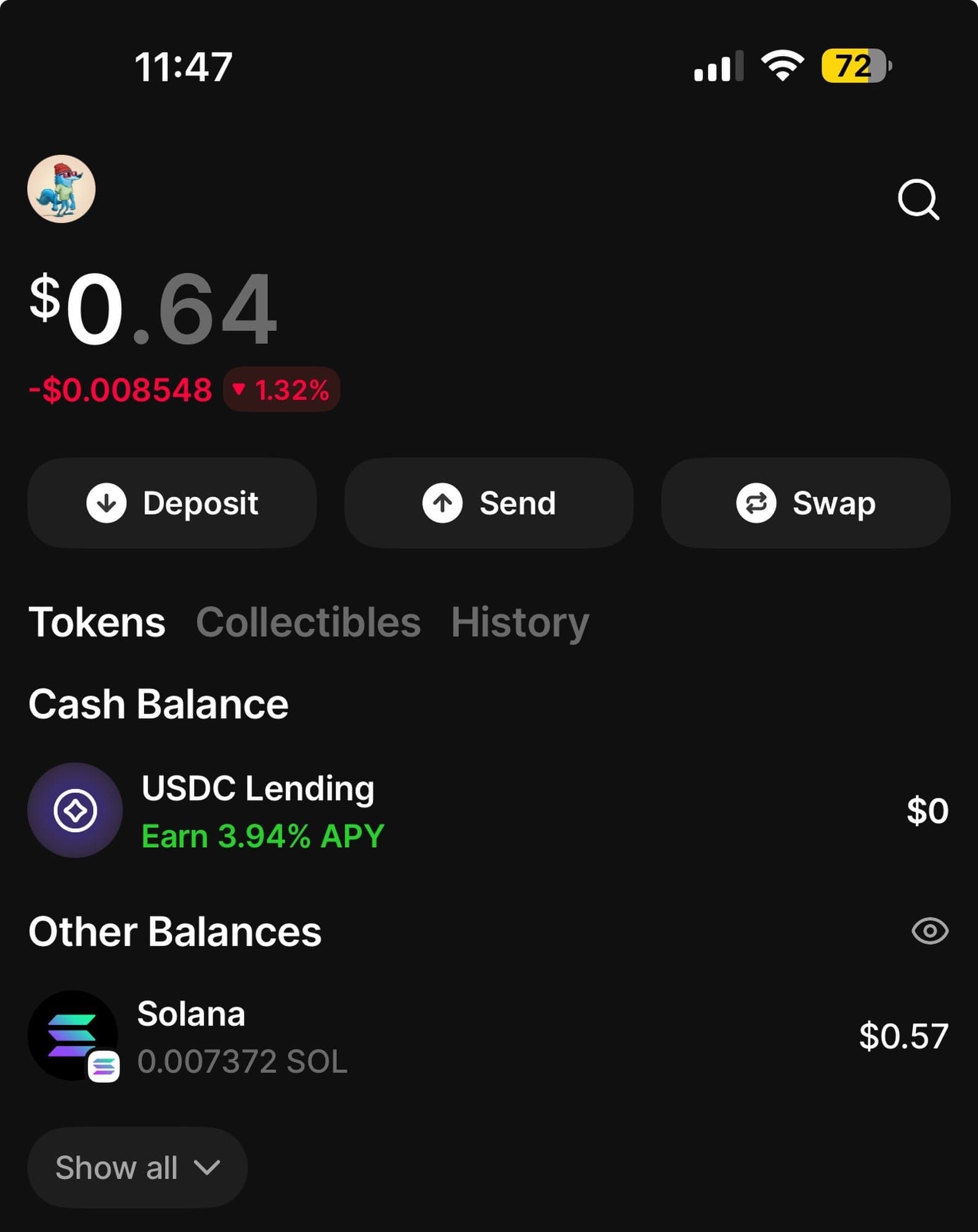978x1232 pixels.
Task: Open the Swap button
Action: tap(806, 503)
